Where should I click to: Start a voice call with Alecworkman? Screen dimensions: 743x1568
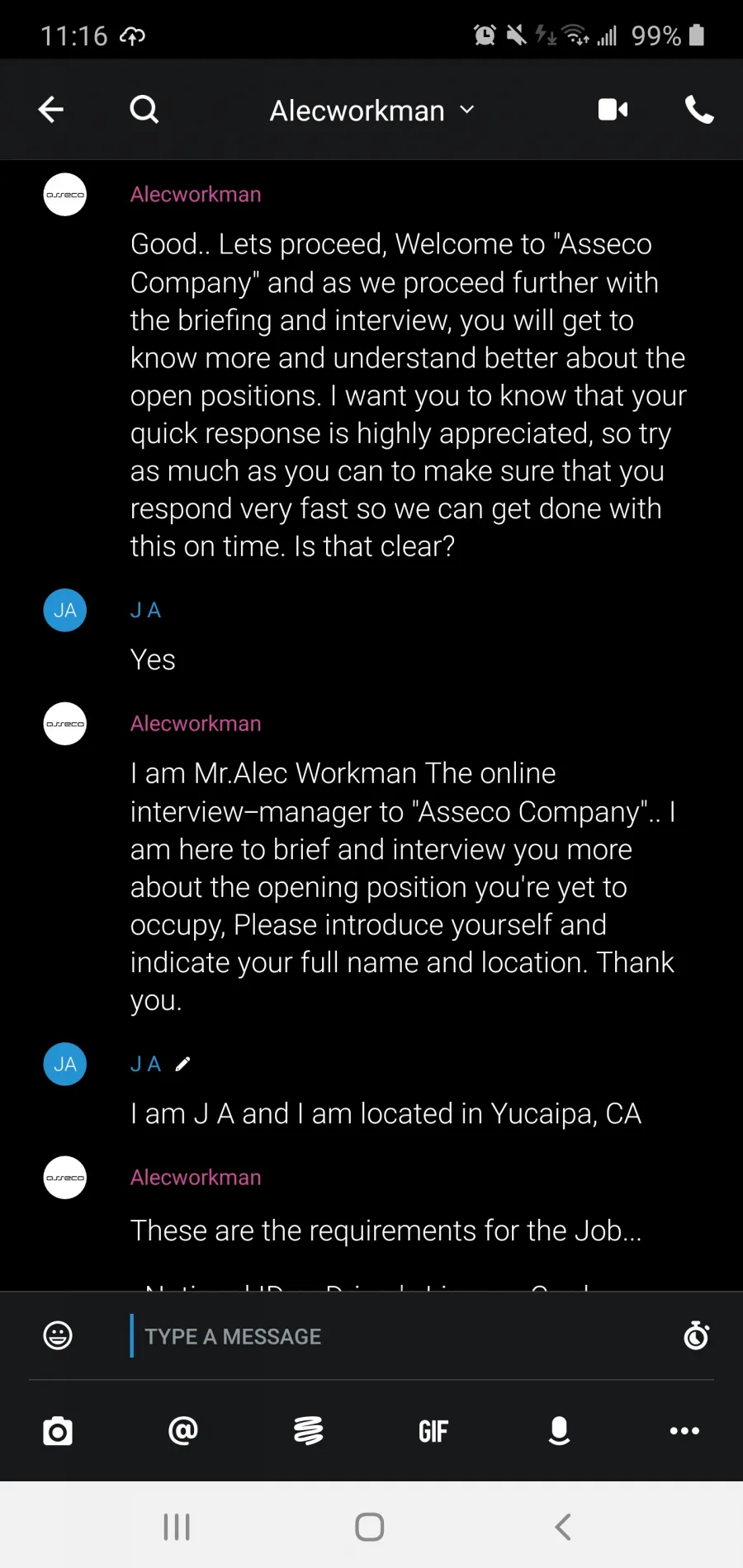(x=699, y=109)
